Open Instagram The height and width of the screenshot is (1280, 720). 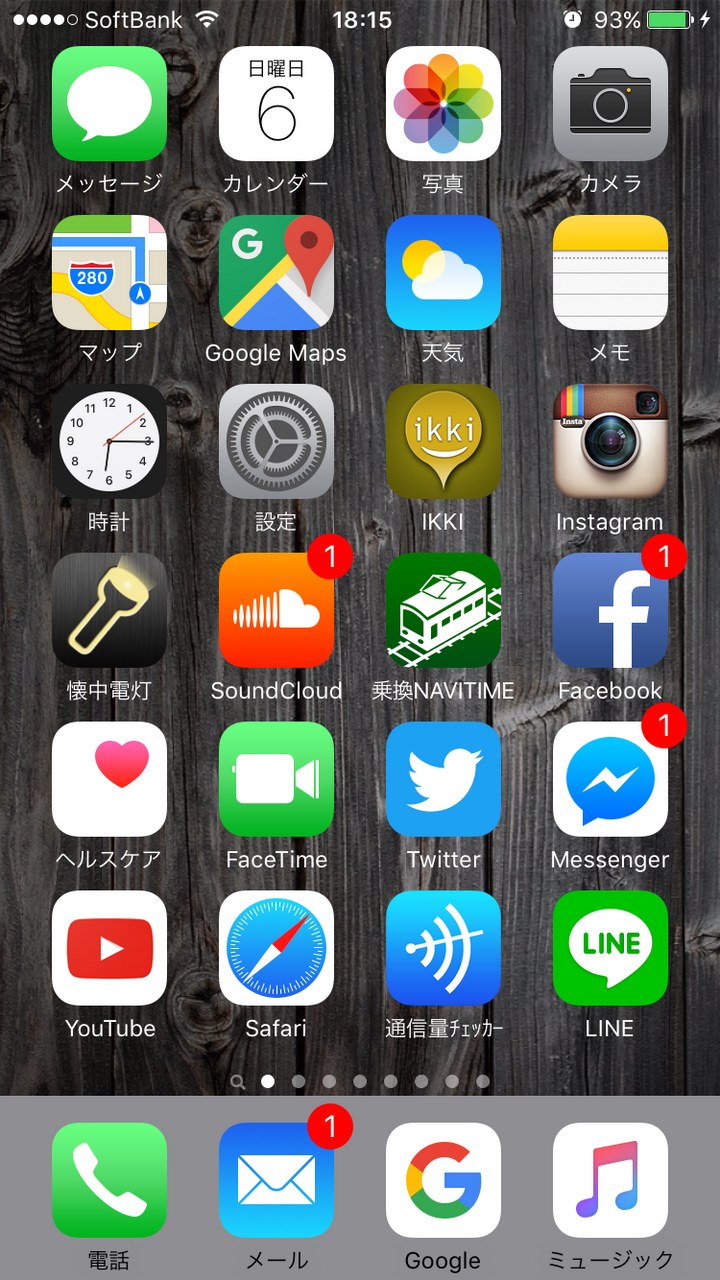point(610,442)
